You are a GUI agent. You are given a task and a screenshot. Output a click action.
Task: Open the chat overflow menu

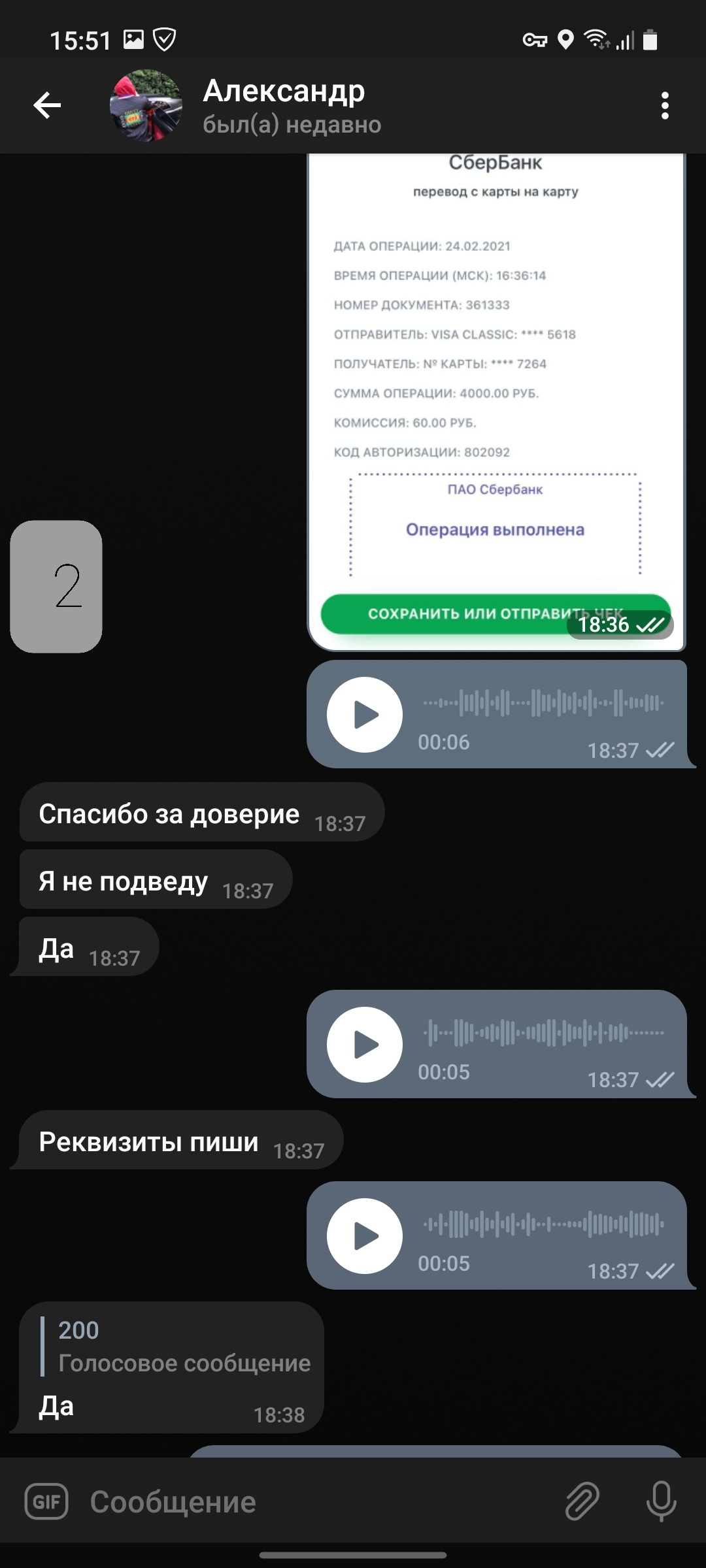(x=665, y=105)
